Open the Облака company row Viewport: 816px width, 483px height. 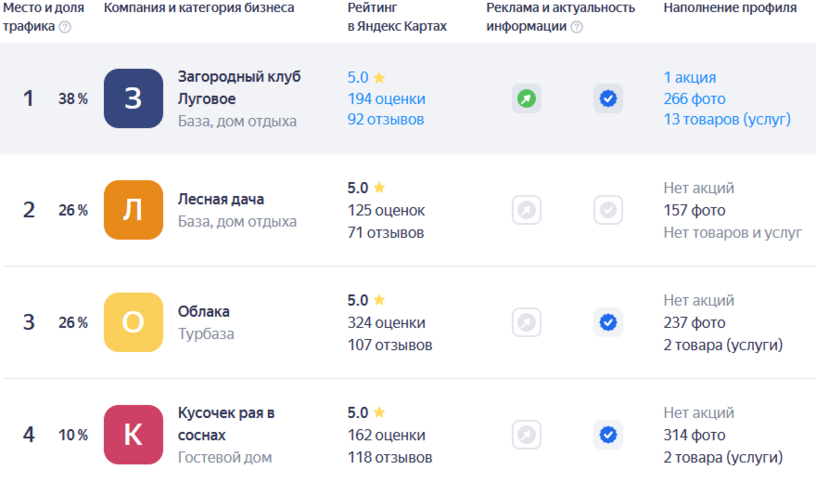[x=203, y=311]
